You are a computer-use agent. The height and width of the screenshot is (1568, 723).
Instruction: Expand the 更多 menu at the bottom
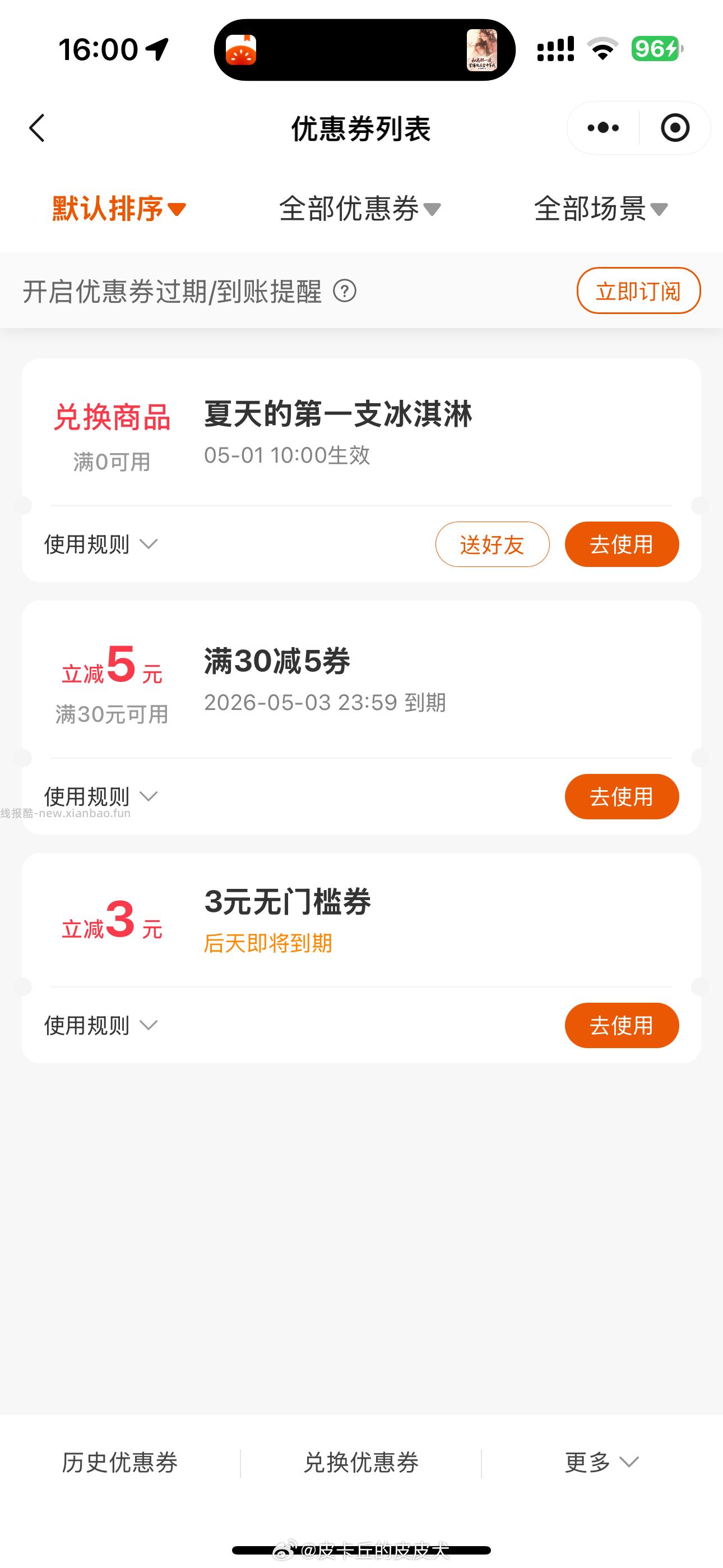tap(601, 1462)
